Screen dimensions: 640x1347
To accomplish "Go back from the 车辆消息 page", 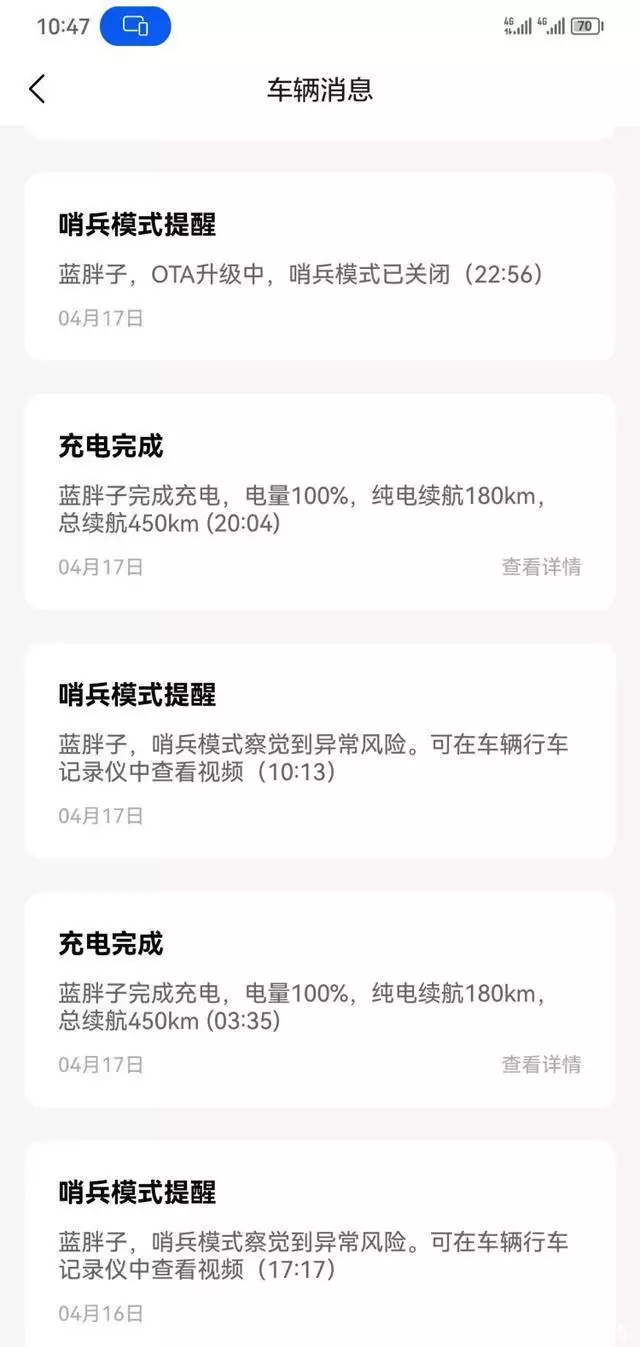I will 37,89.
